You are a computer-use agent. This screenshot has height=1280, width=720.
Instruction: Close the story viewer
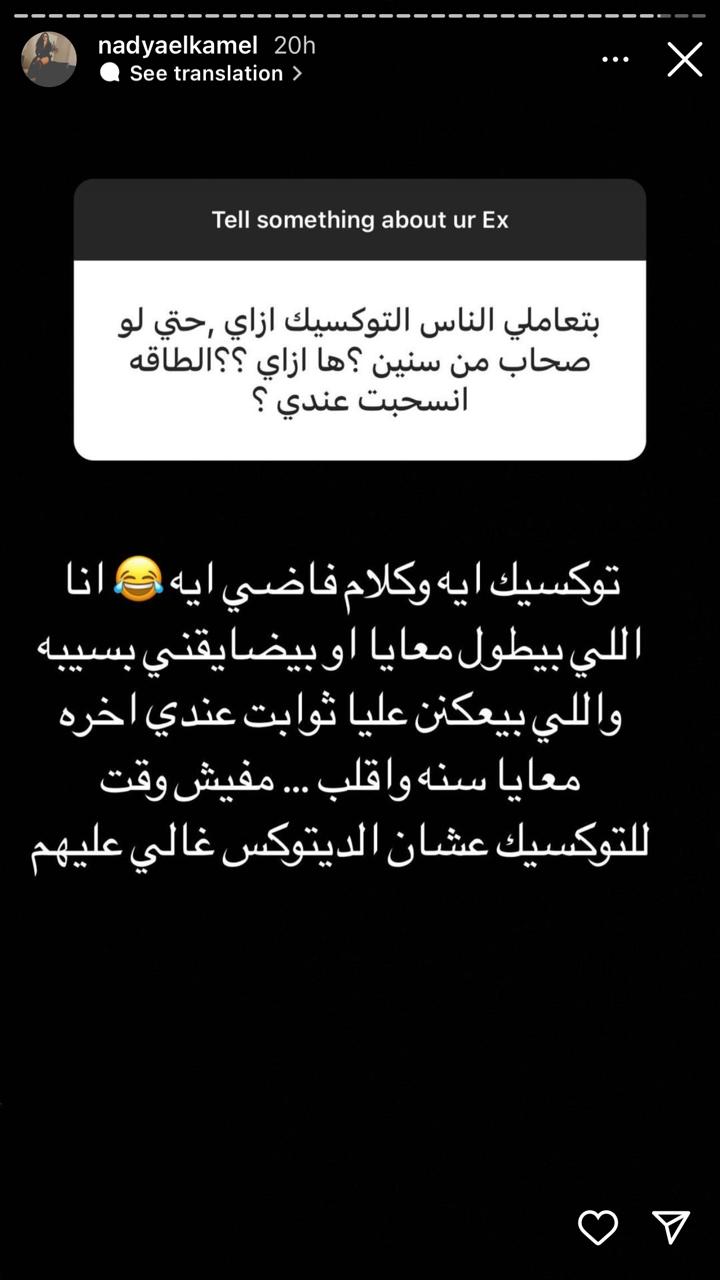click(x=685, y=60)
